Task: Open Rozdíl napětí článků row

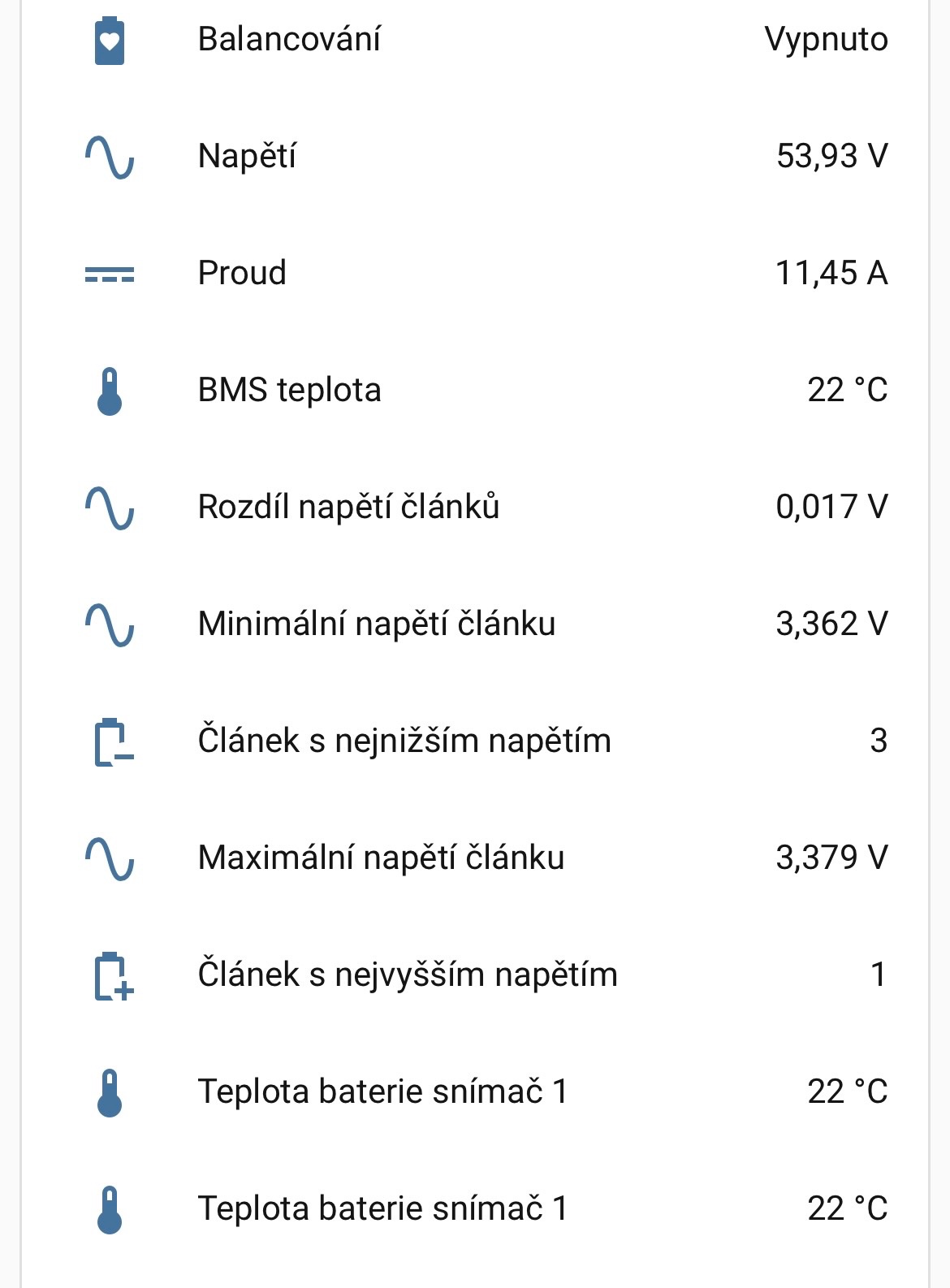Action: 348,507
